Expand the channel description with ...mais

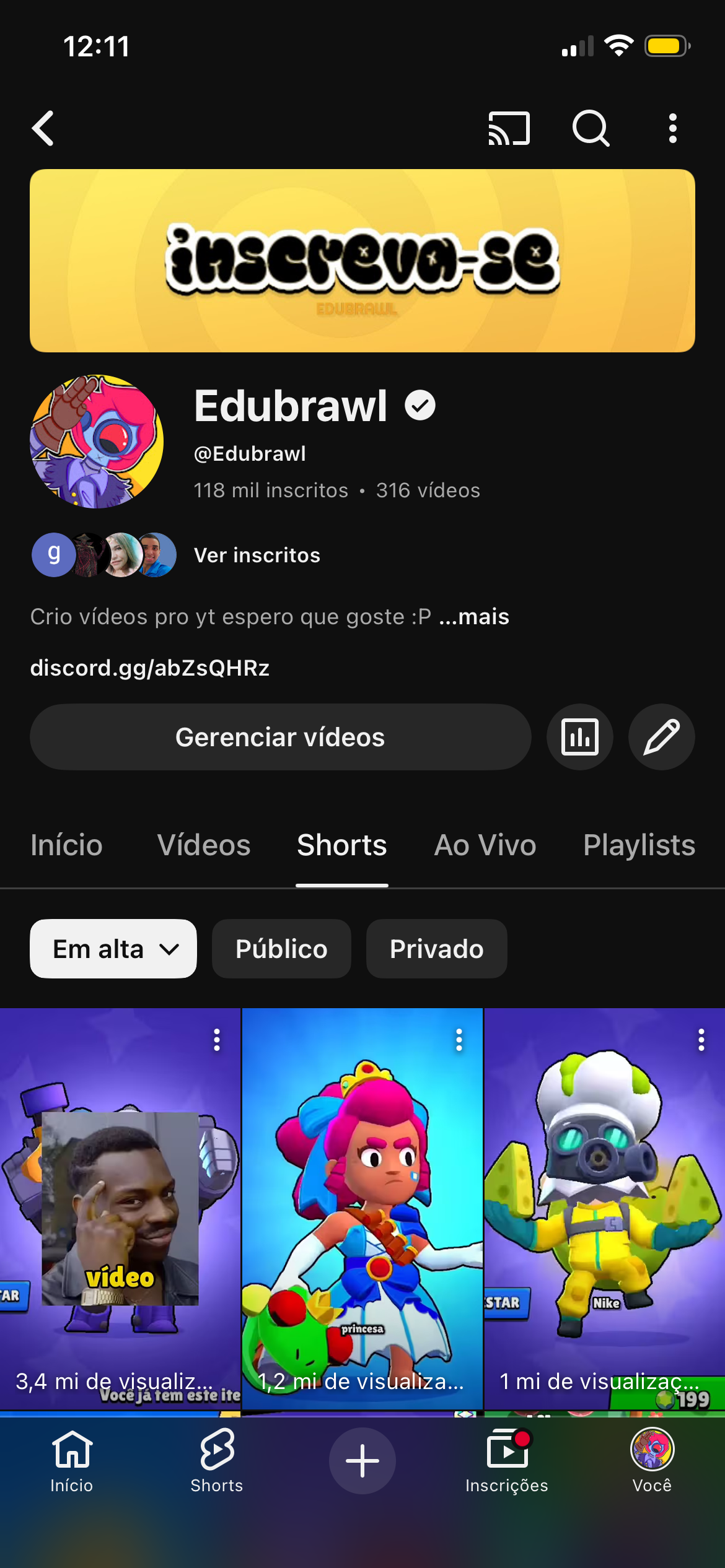474,617
